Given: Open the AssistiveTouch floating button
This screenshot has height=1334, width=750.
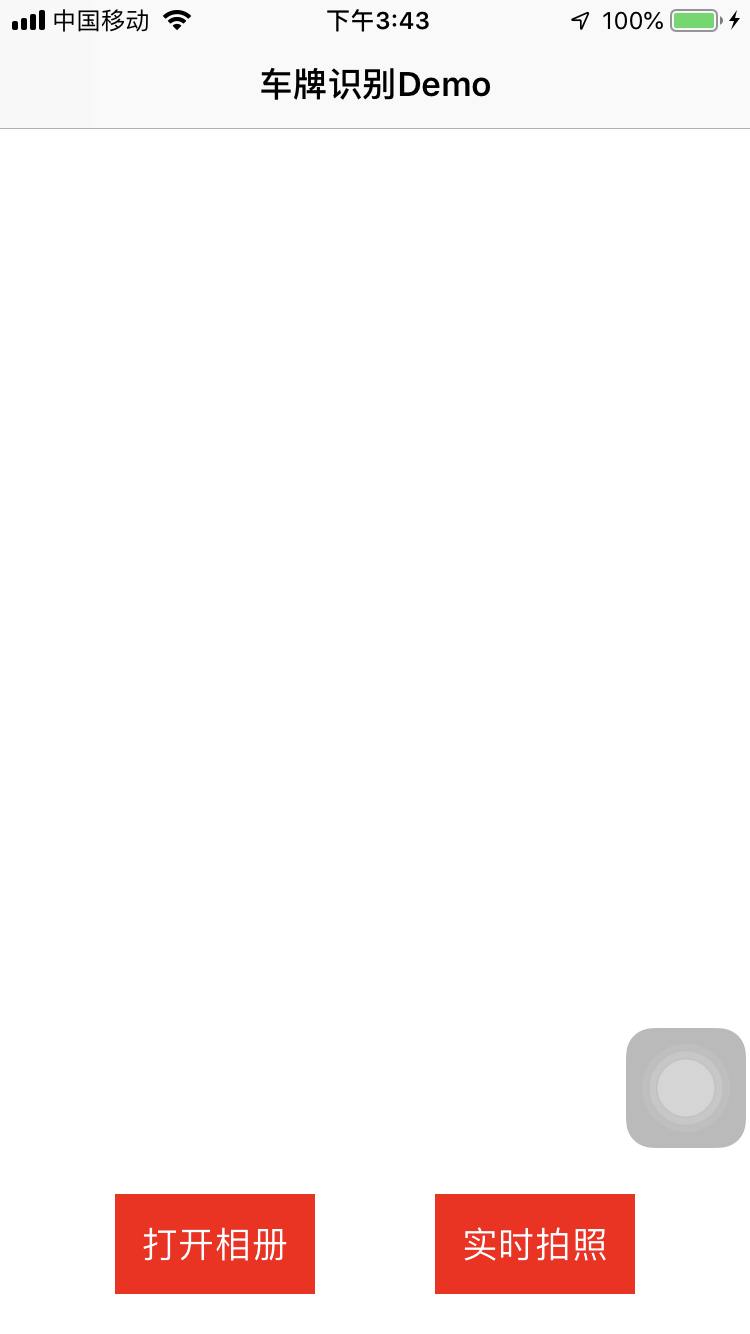Looking at the screenshot, I should (x=686, y=1088).
